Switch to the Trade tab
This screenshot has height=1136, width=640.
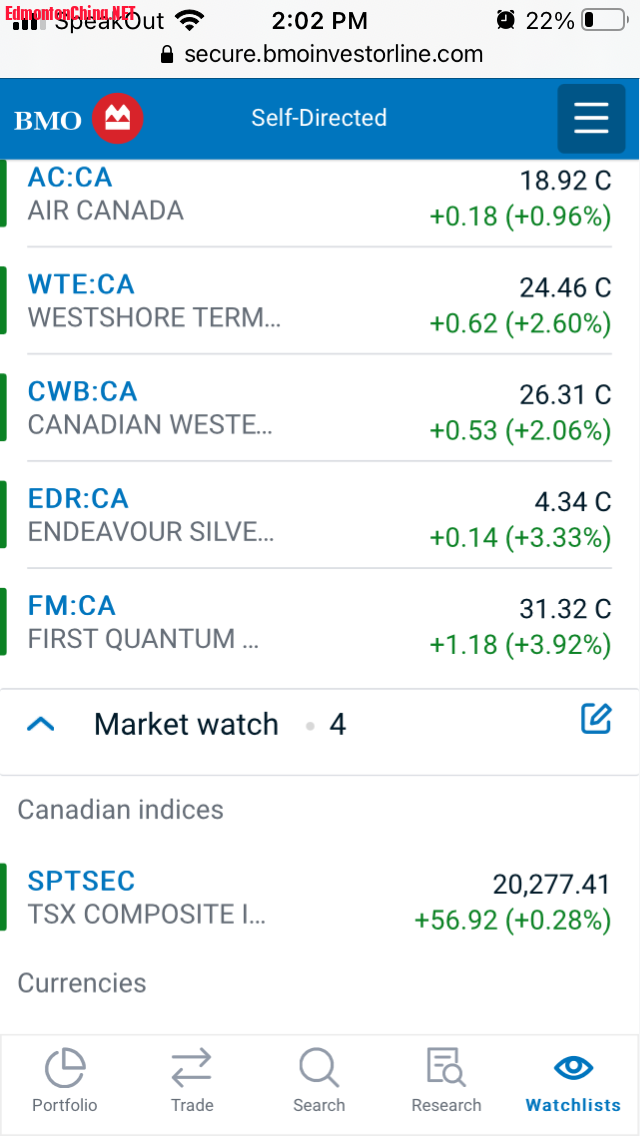pos(192,1081)
